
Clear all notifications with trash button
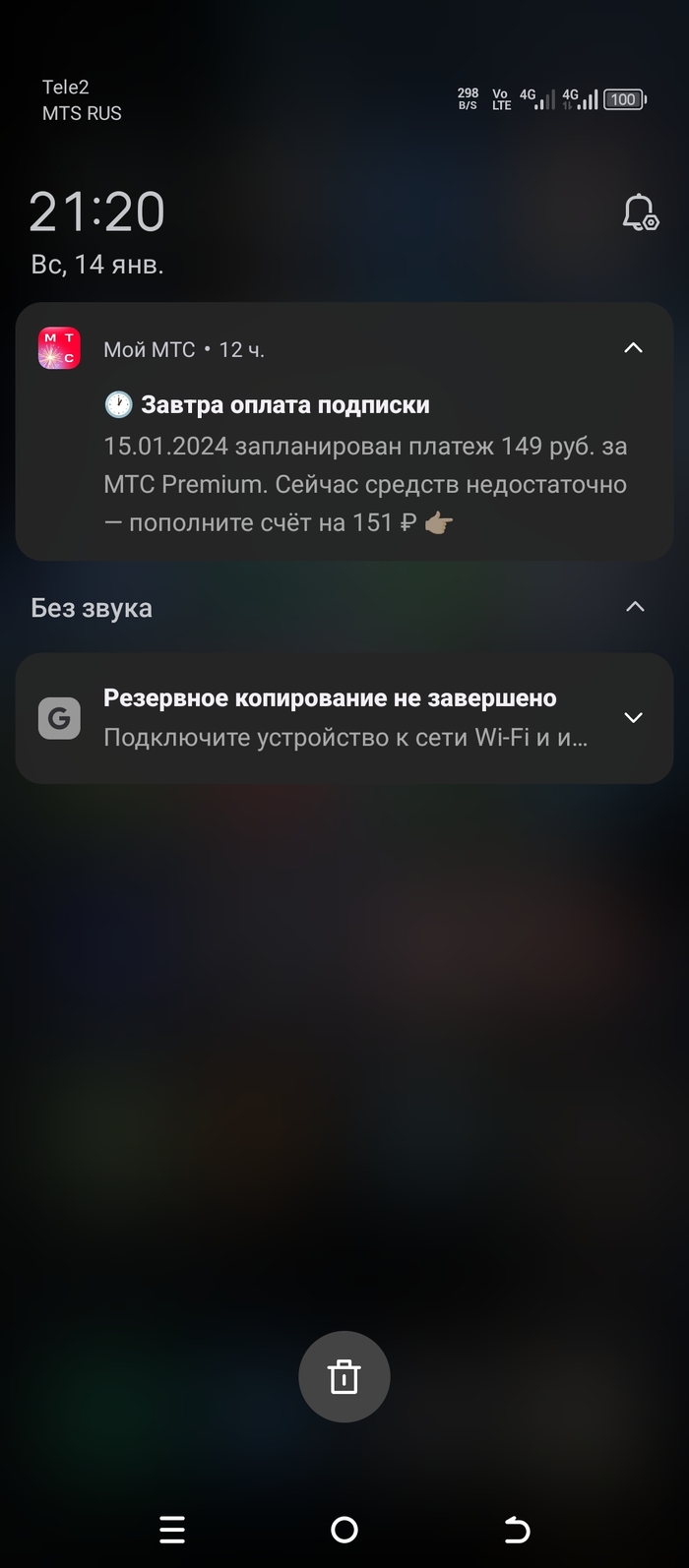[344, 1376]
